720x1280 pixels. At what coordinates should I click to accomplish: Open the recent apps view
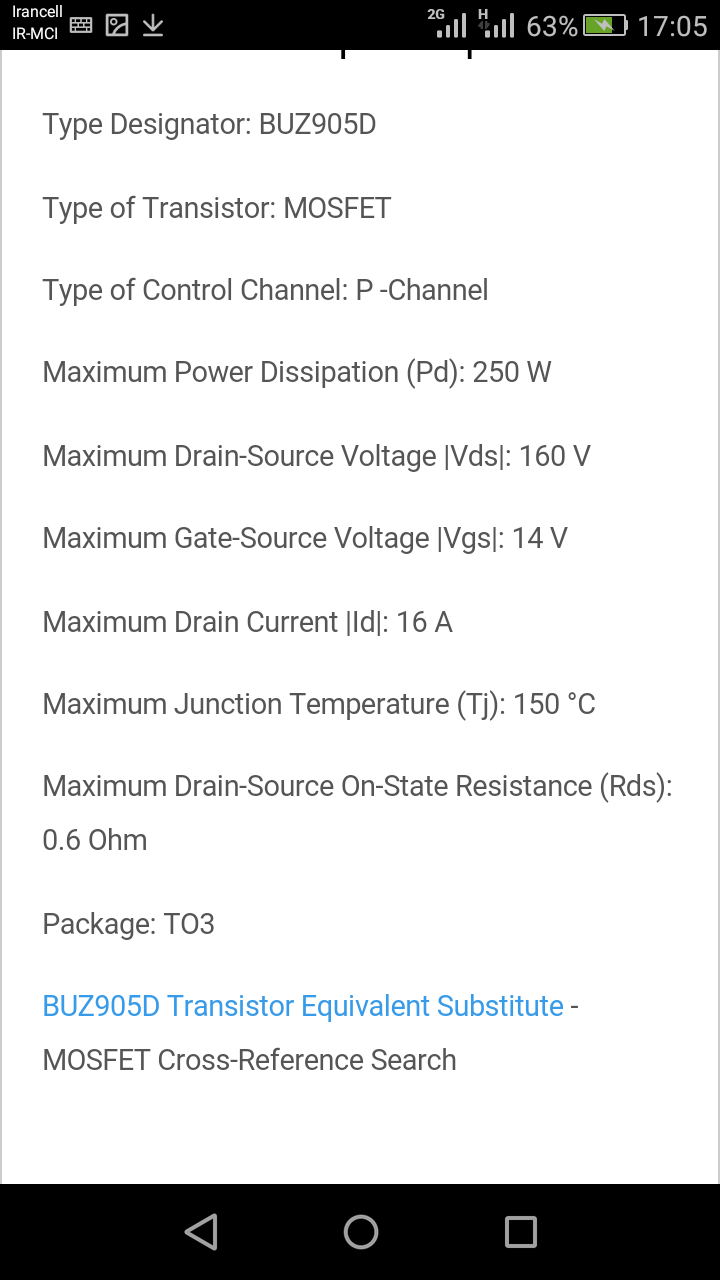pyautogui.click(x=520, y=1231)
